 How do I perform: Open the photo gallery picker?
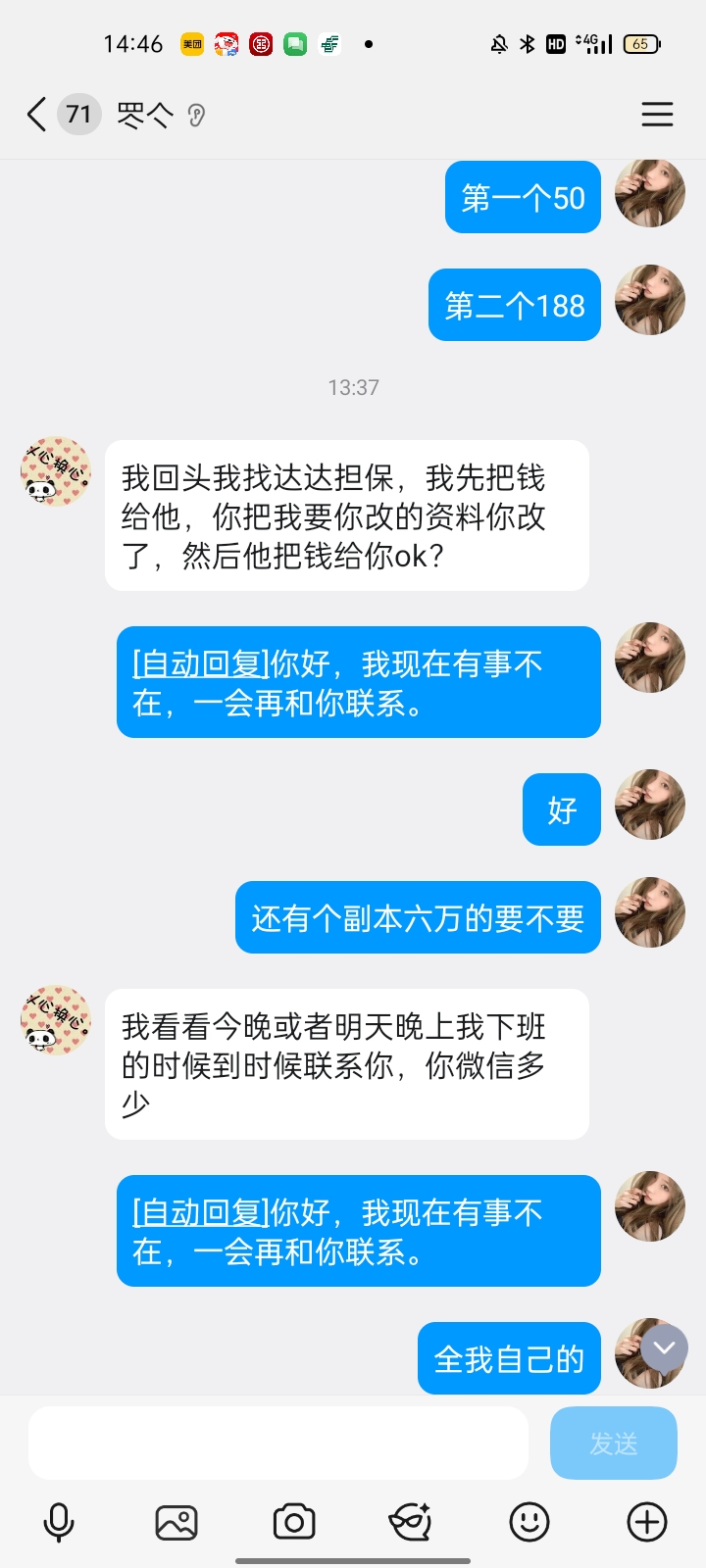[176, 1522]
